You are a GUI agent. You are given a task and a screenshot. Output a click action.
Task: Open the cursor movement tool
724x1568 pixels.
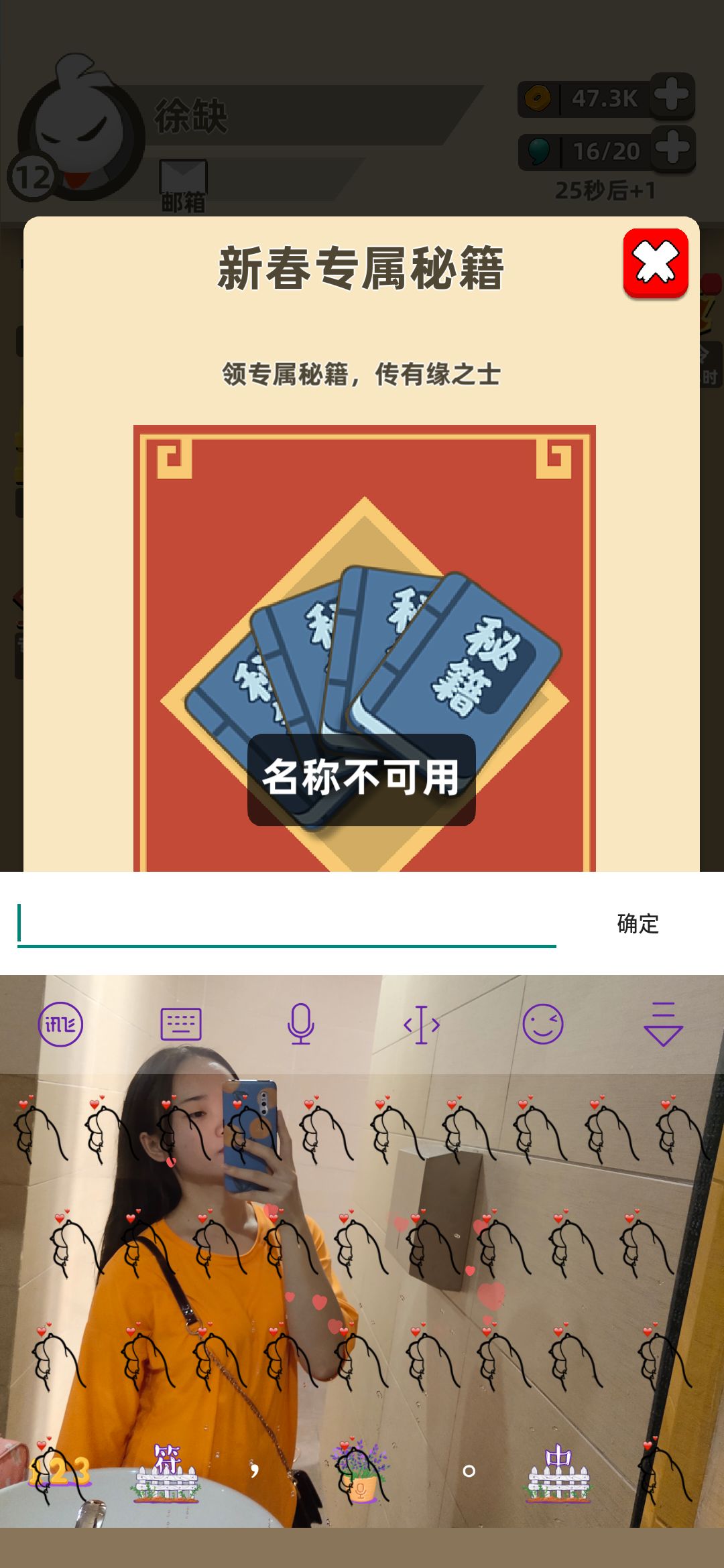point(422,1025)
